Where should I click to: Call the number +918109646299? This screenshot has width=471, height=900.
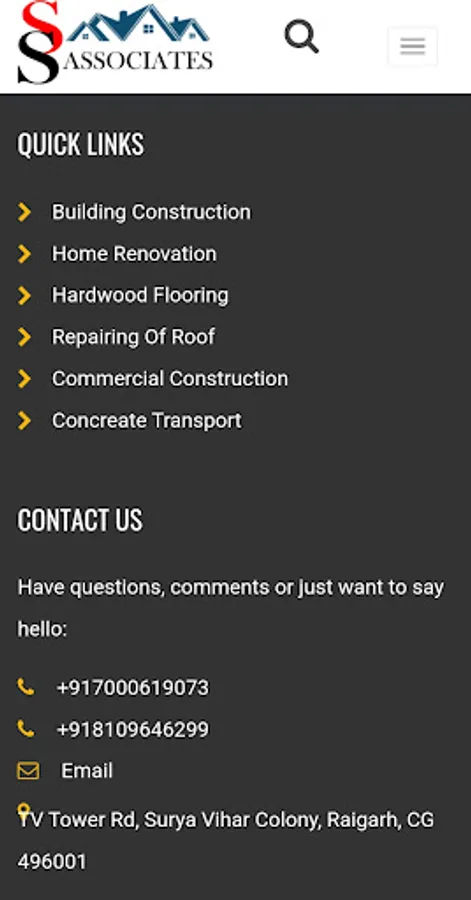(x=133, y=730)
